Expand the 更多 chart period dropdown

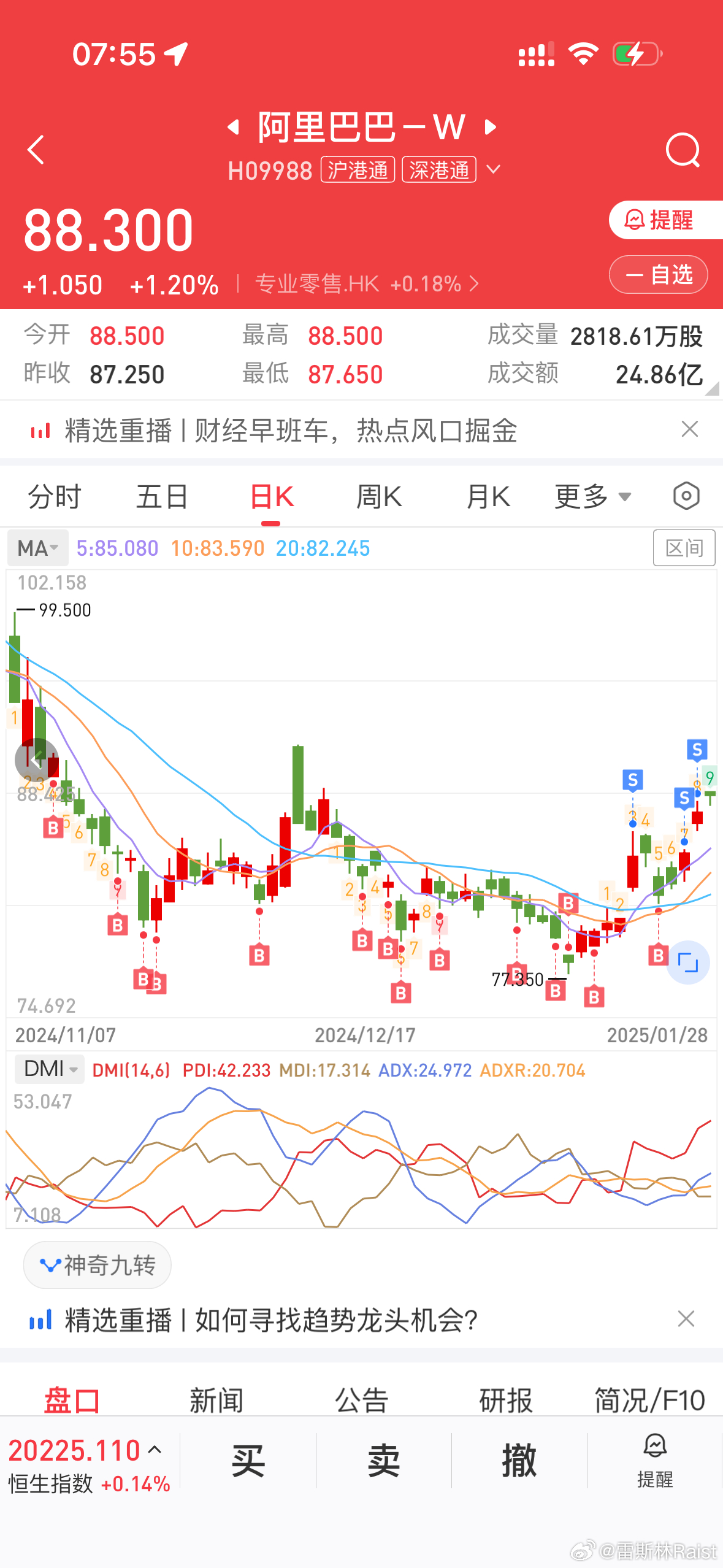click(x=592, y=496)
